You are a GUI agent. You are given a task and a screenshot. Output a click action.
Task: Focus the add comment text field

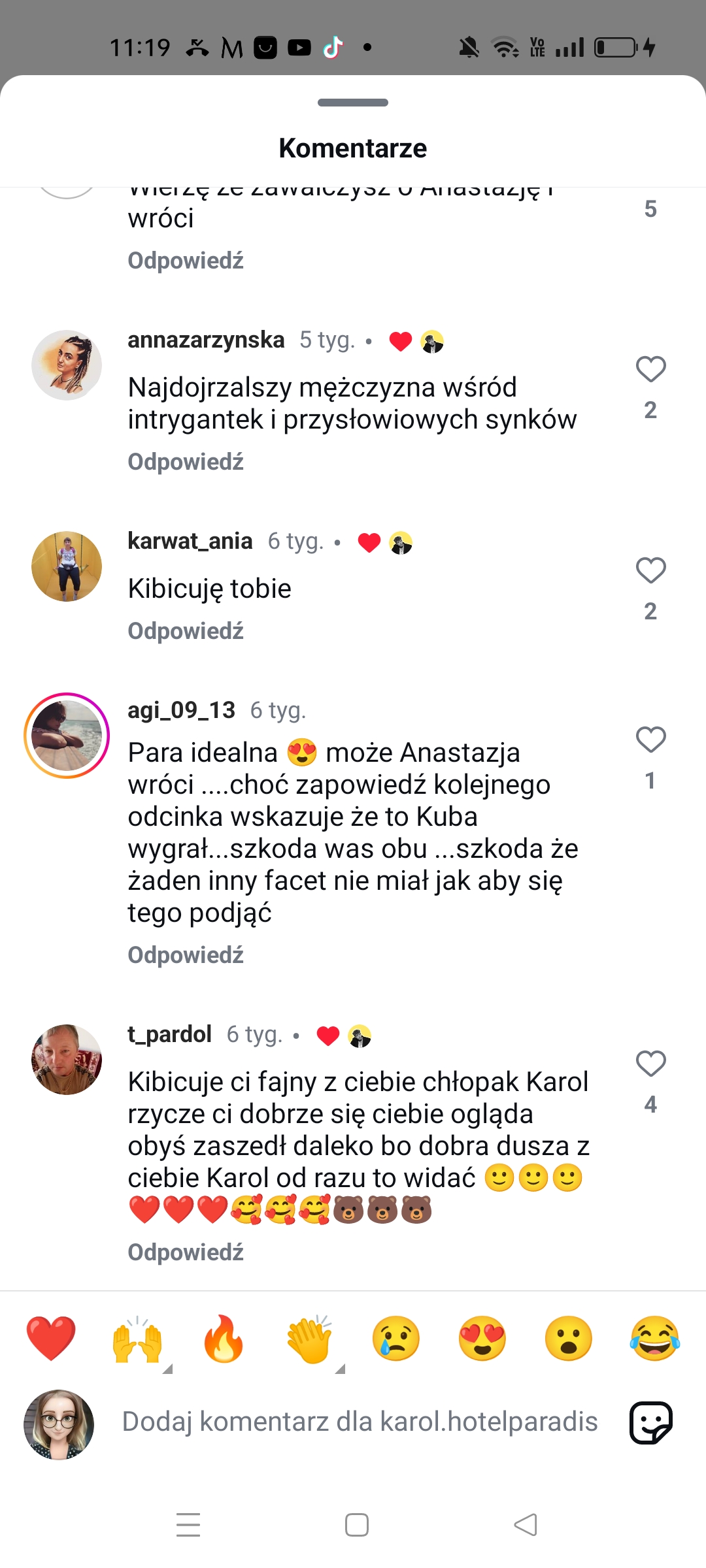pos(360,1422)
